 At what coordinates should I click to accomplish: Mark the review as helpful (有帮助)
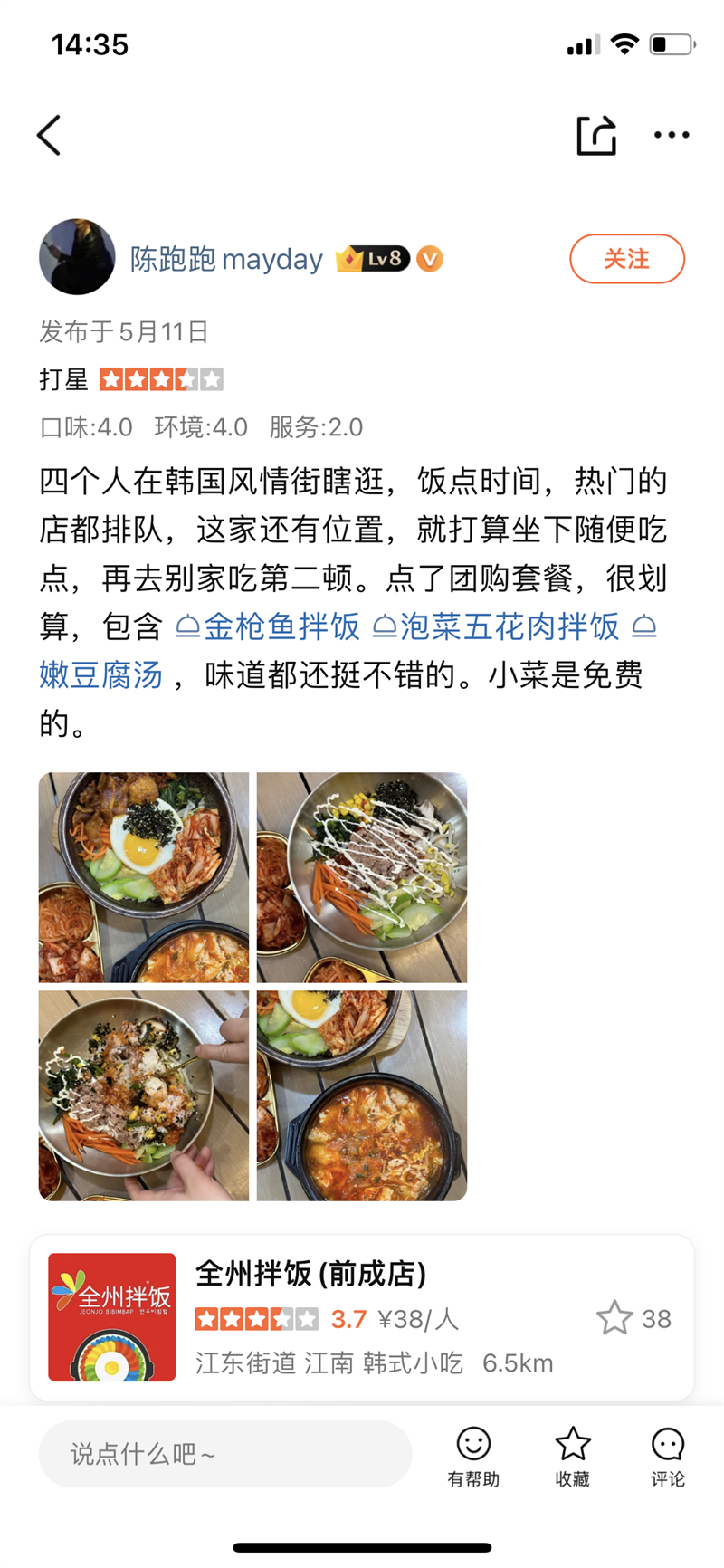point(473,1456)
